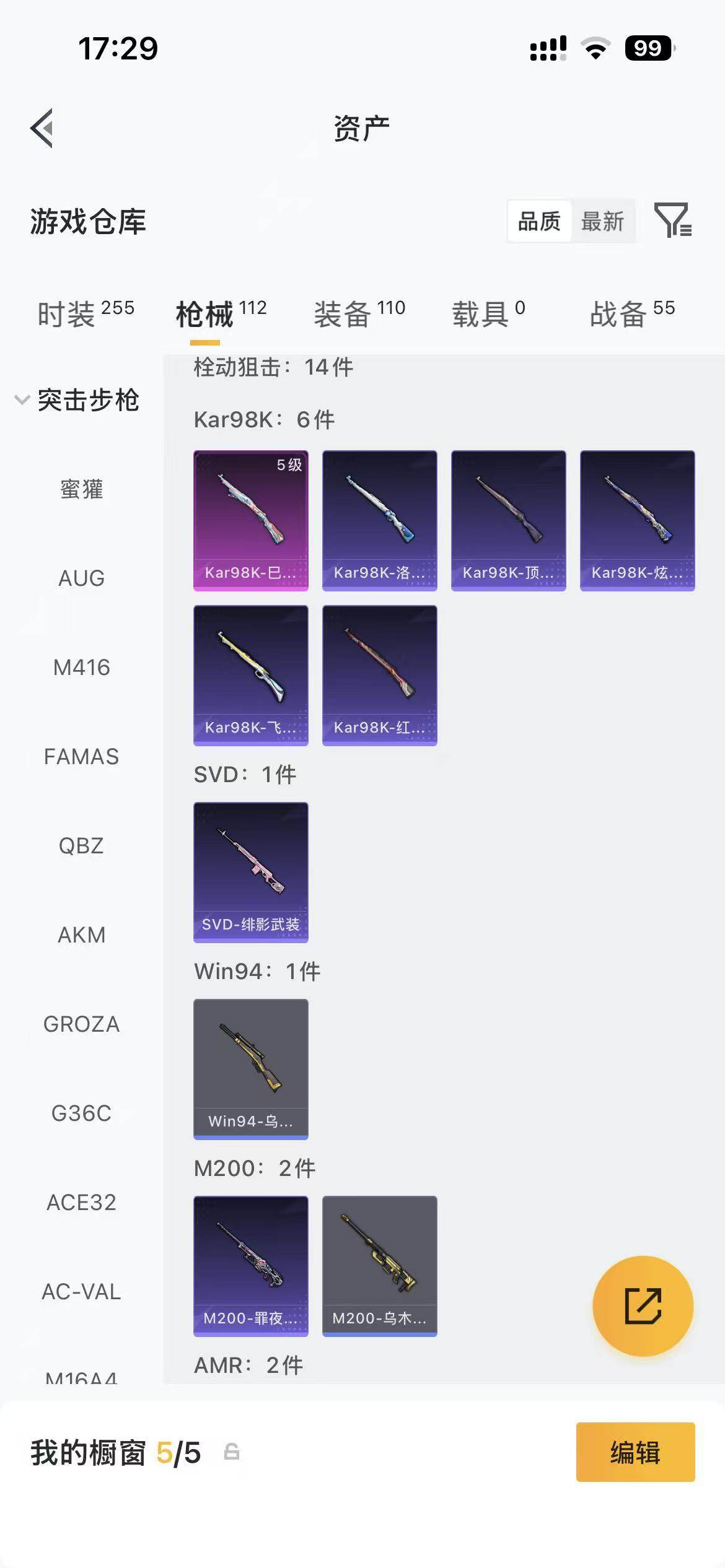The image size is (725, 1568).
Task: Select GROZA in the weapon list
Action: coord(81,1024)
